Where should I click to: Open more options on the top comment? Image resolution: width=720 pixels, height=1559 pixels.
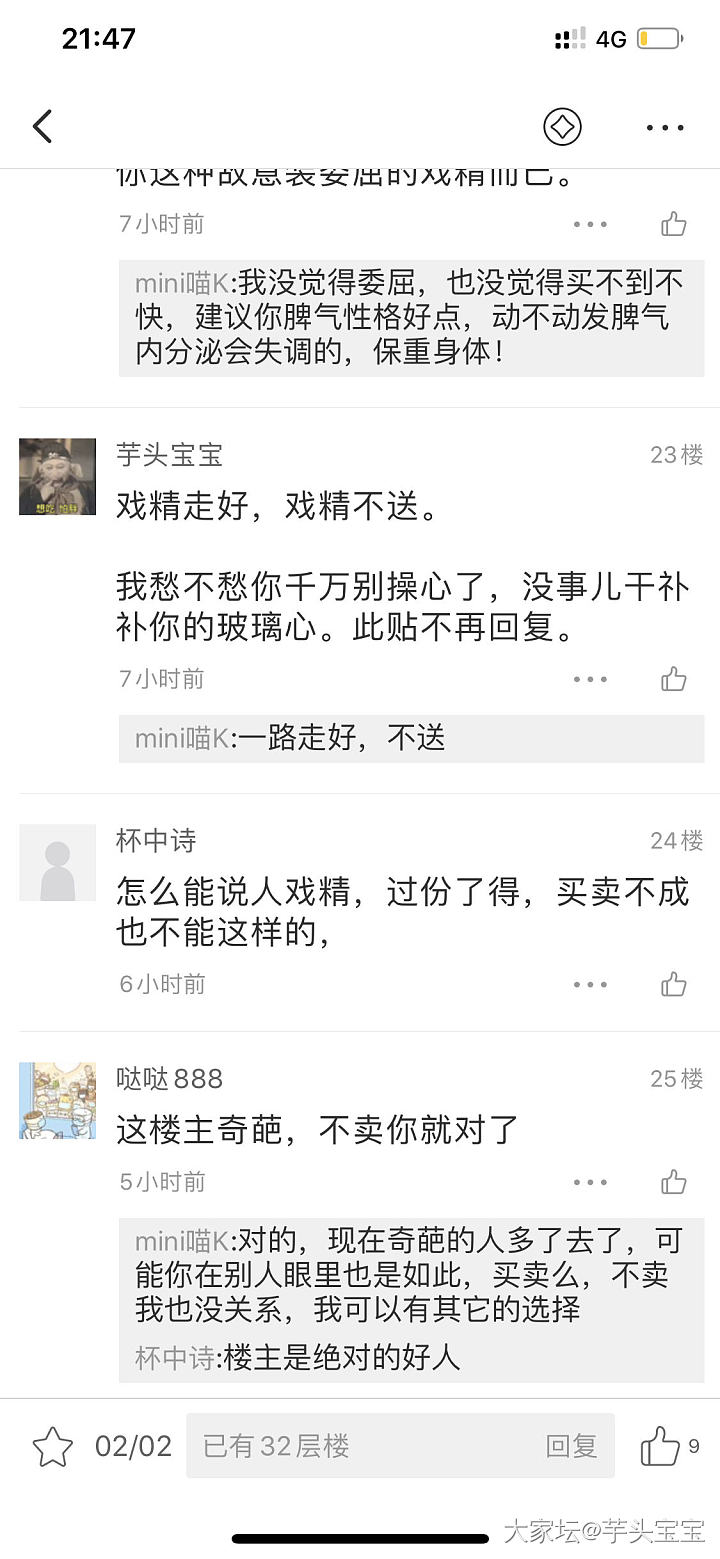point(590,224)
